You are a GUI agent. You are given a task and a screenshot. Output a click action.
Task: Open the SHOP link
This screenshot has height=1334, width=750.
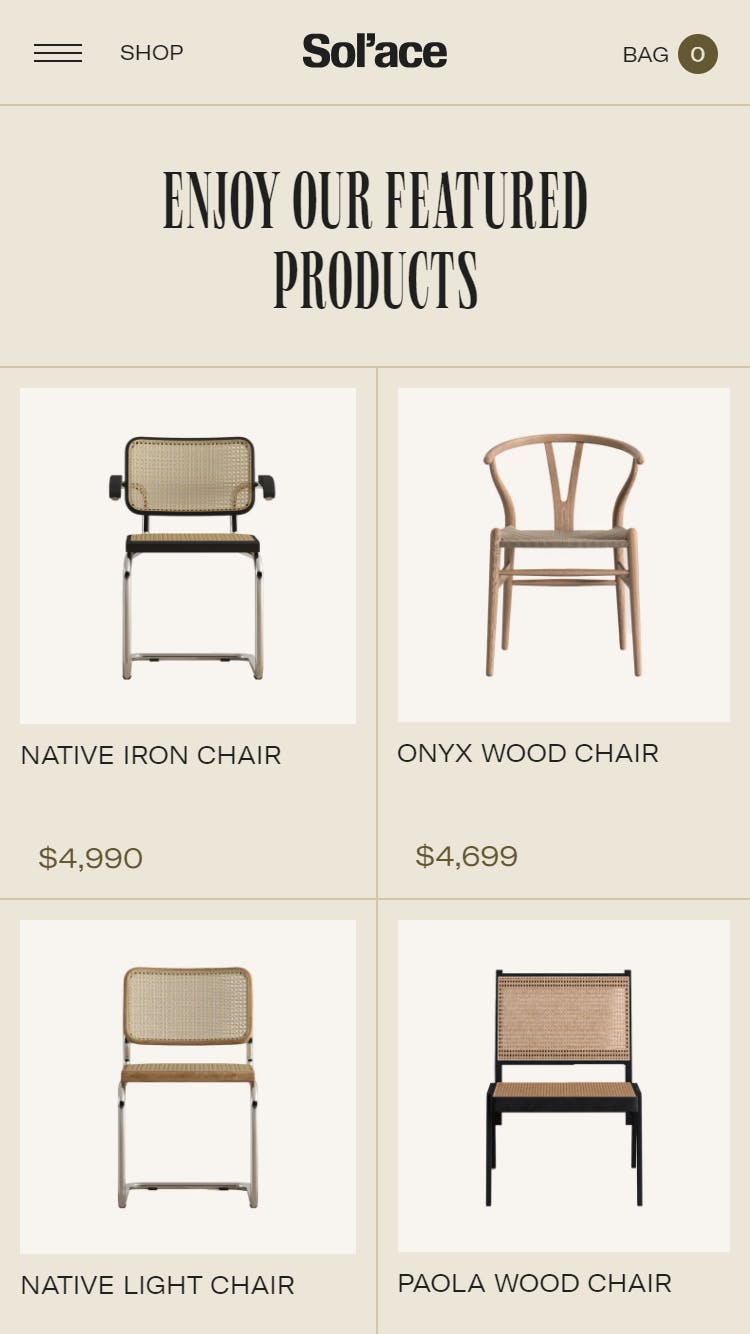click(151, 53)
